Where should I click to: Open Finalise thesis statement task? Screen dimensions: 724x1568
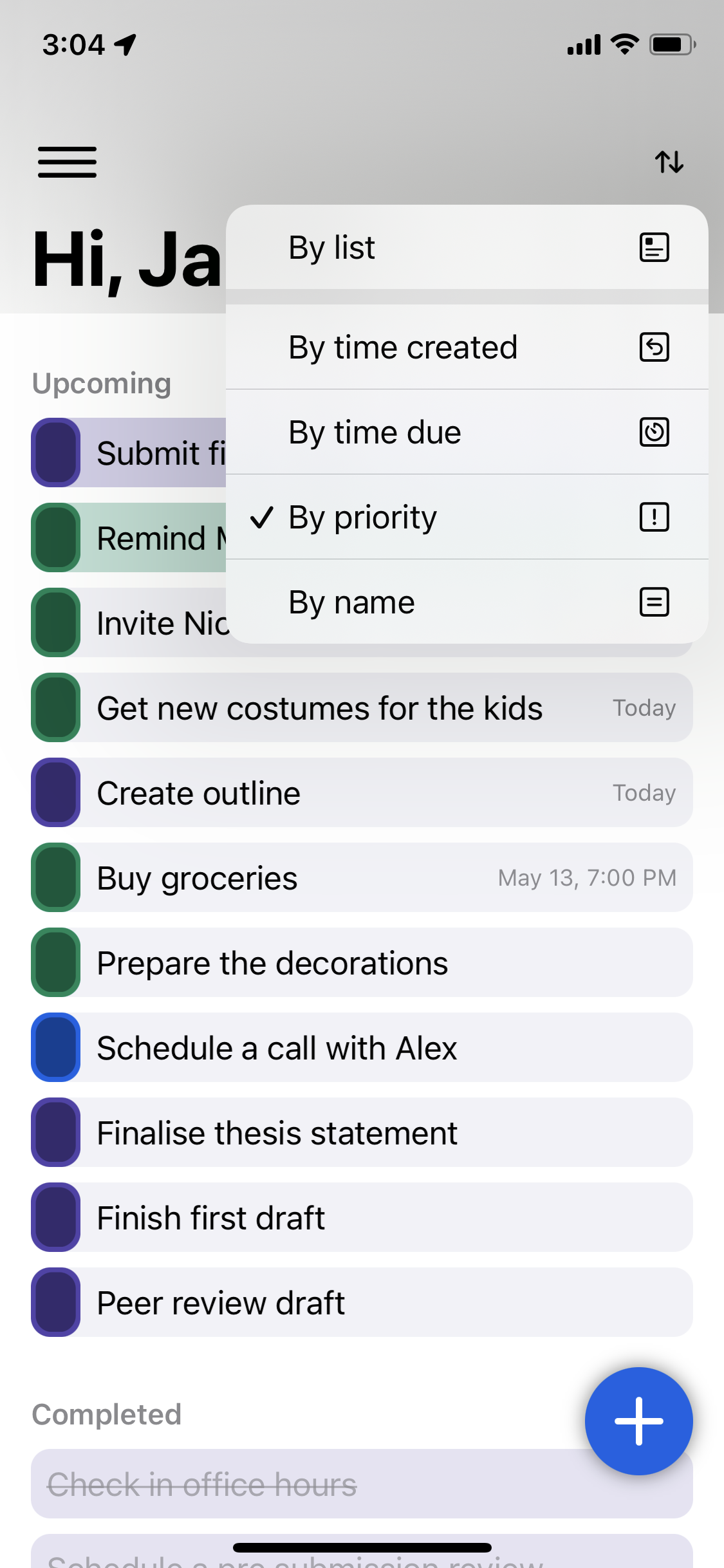[360, 1133]
